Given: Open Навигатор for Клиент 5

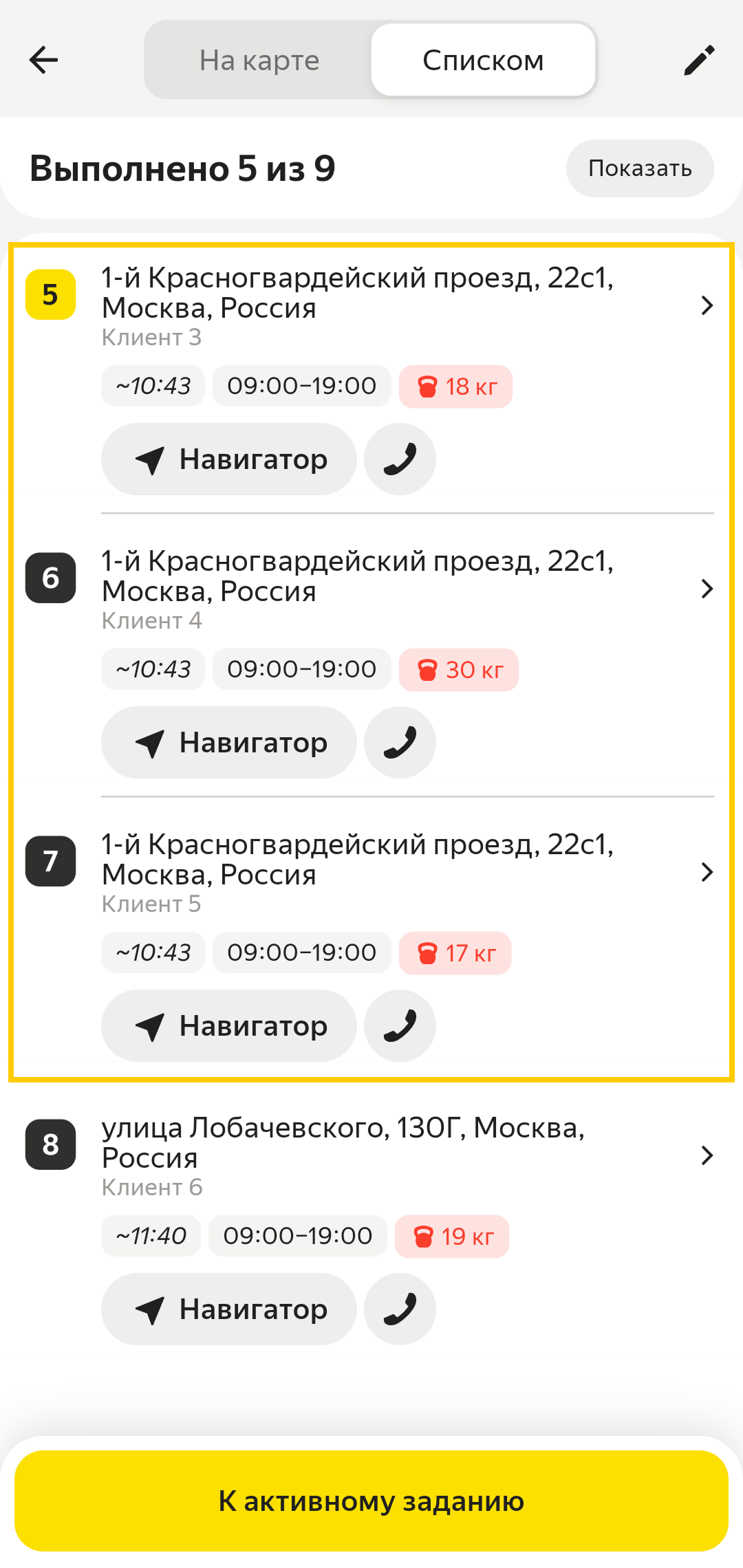Looking at the screenshot, I should [229, 1025].
